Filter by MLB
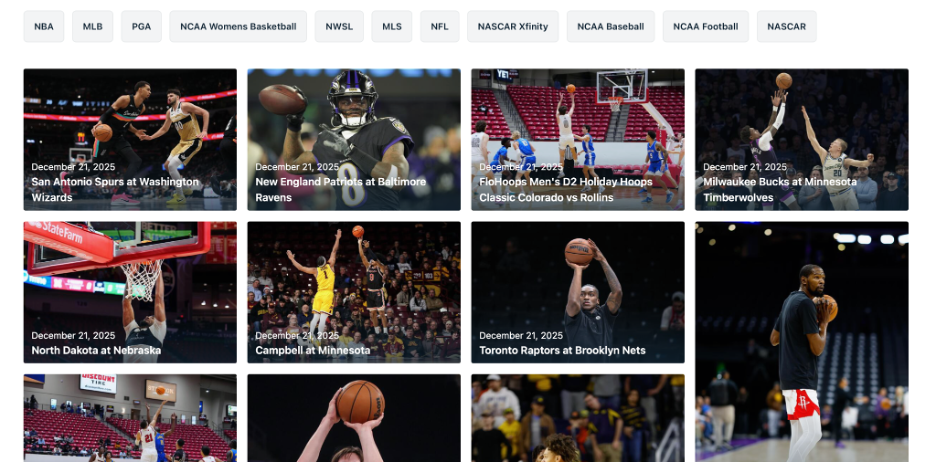The height and width of the screenshot is (462, 936). tap(92, 26)
